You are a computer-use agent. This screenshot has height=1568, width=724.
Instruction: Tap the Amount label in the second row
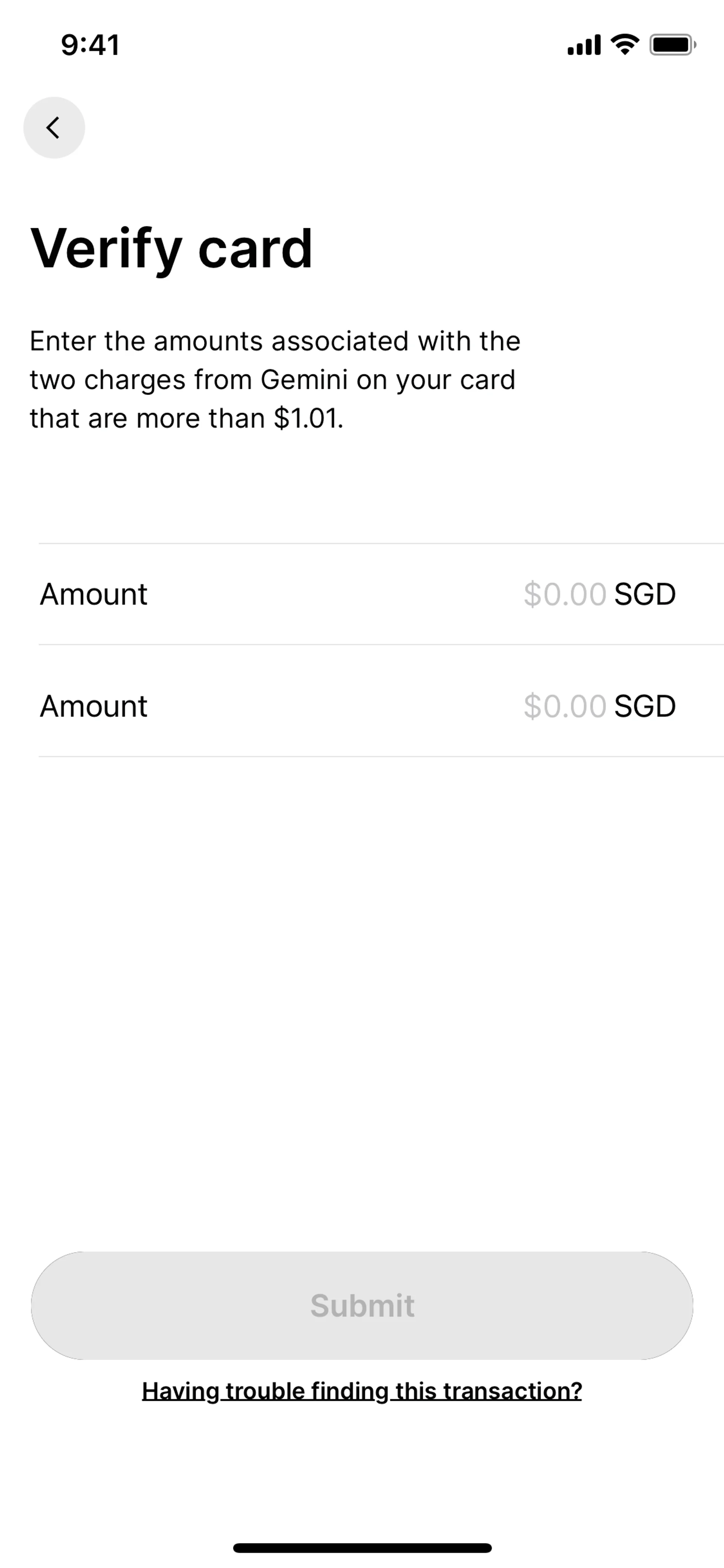94,705
